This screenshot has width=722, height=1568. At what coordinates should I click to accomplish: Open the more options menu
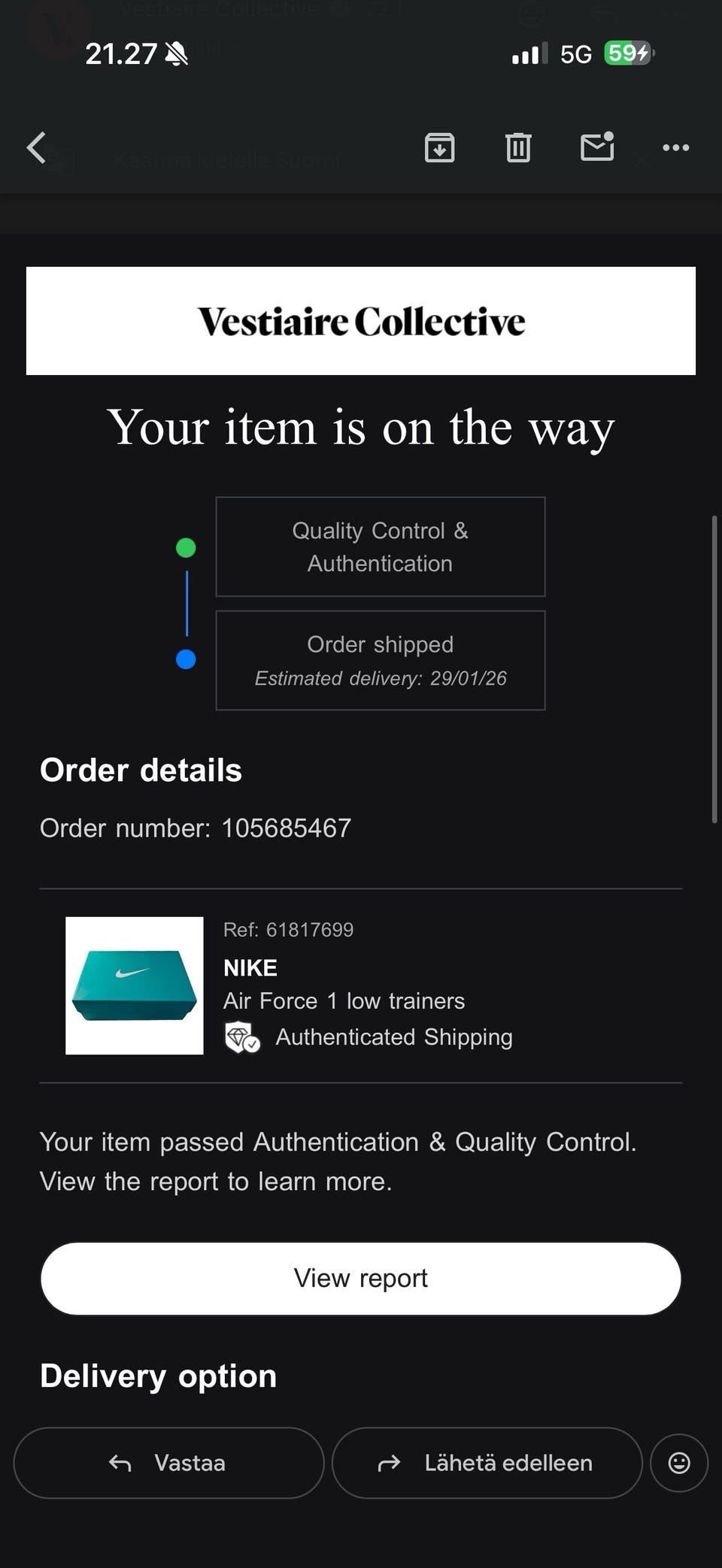pyautogui.click(x=675, y=147)
